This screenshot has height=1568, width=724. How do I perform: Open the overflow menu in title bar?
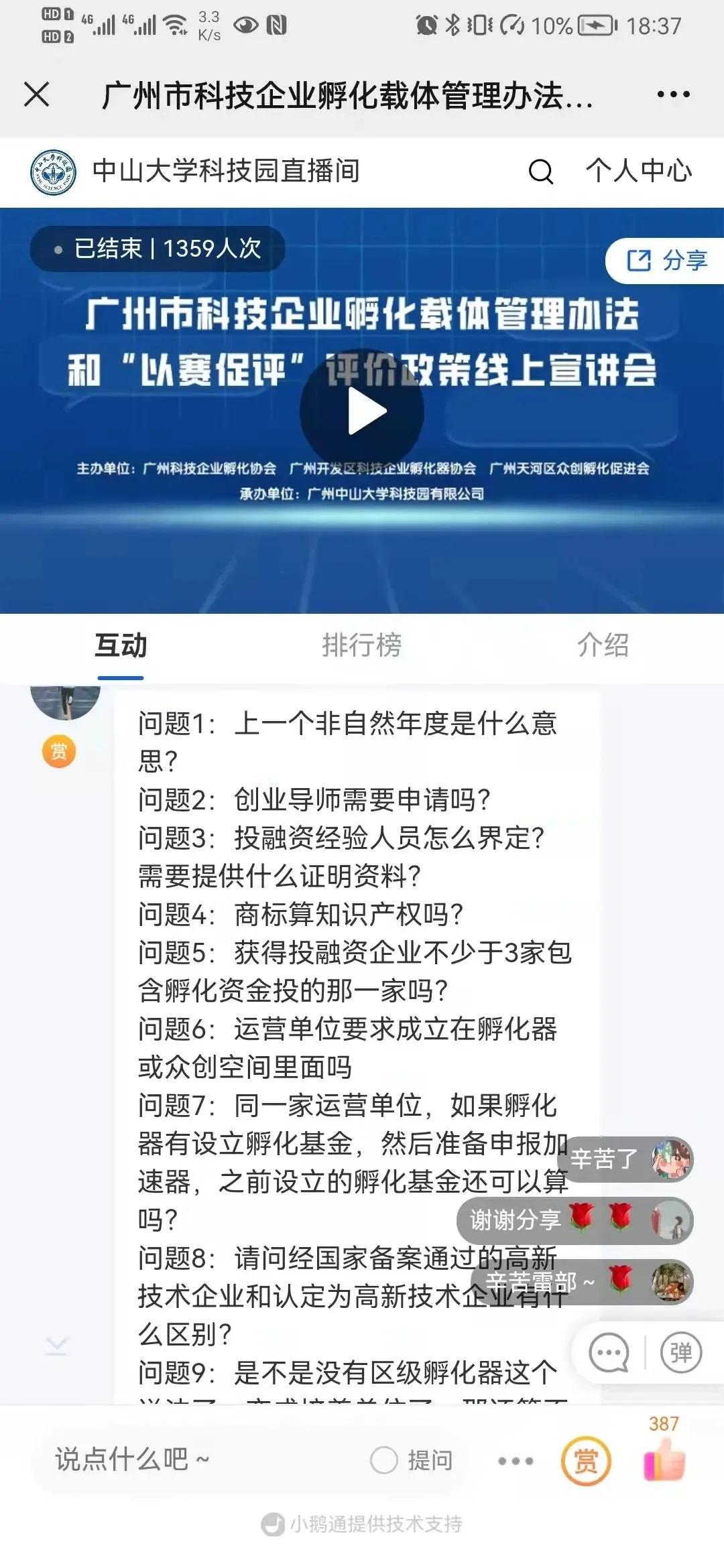tap(673, 94)
